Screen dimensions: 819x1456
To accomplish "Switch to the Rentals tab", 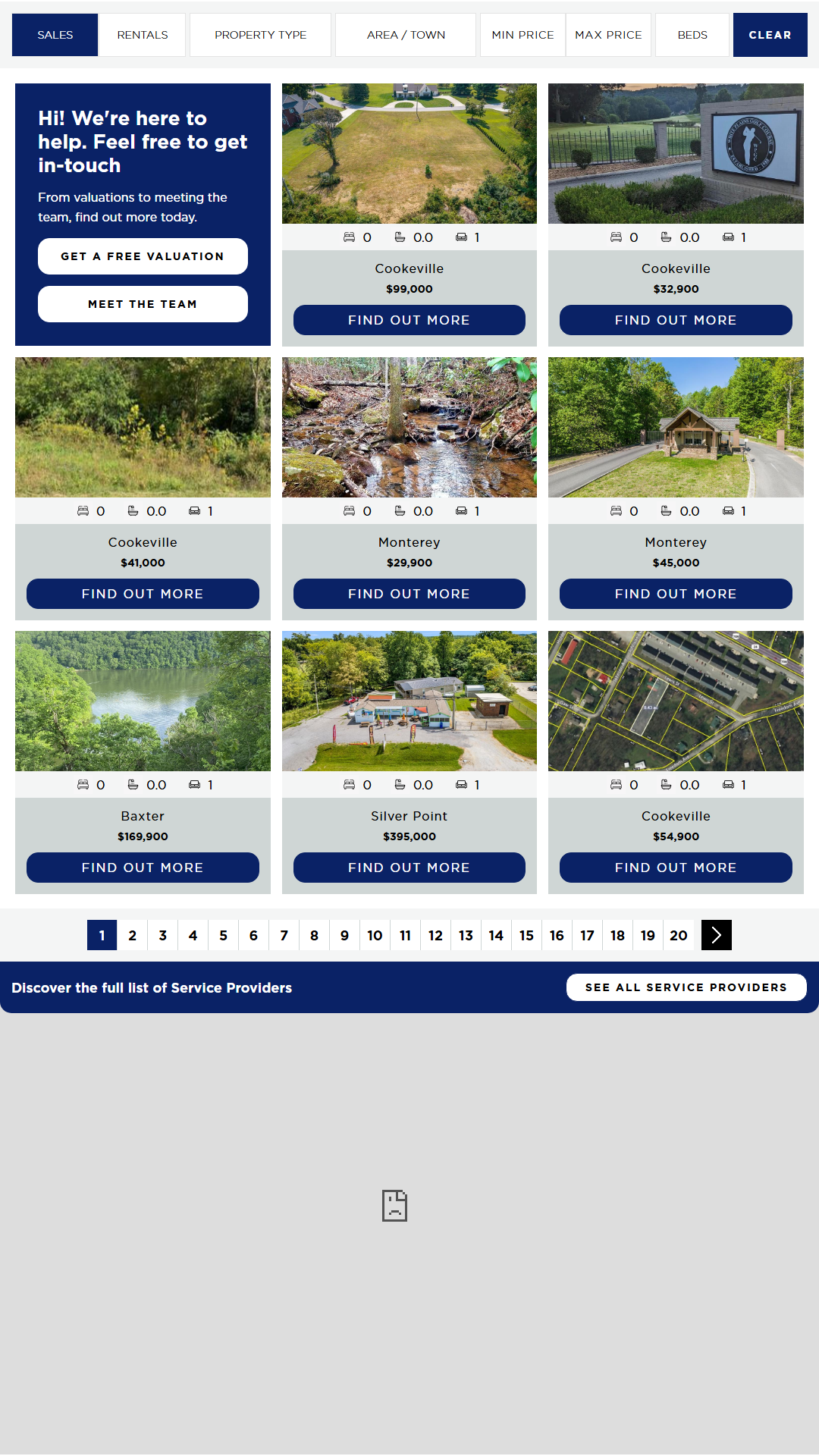I will tap(143, 35).
